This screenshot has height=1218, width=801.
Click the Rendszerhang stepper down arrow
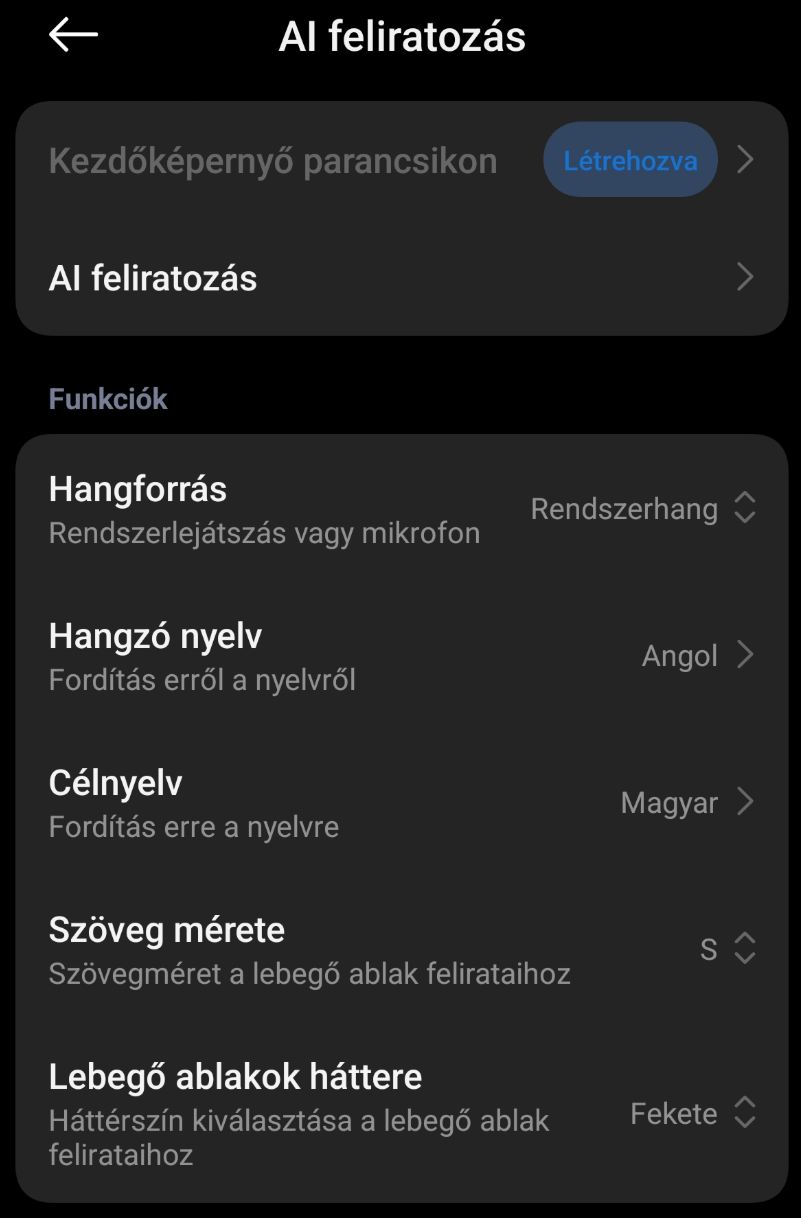coord(744,518)
